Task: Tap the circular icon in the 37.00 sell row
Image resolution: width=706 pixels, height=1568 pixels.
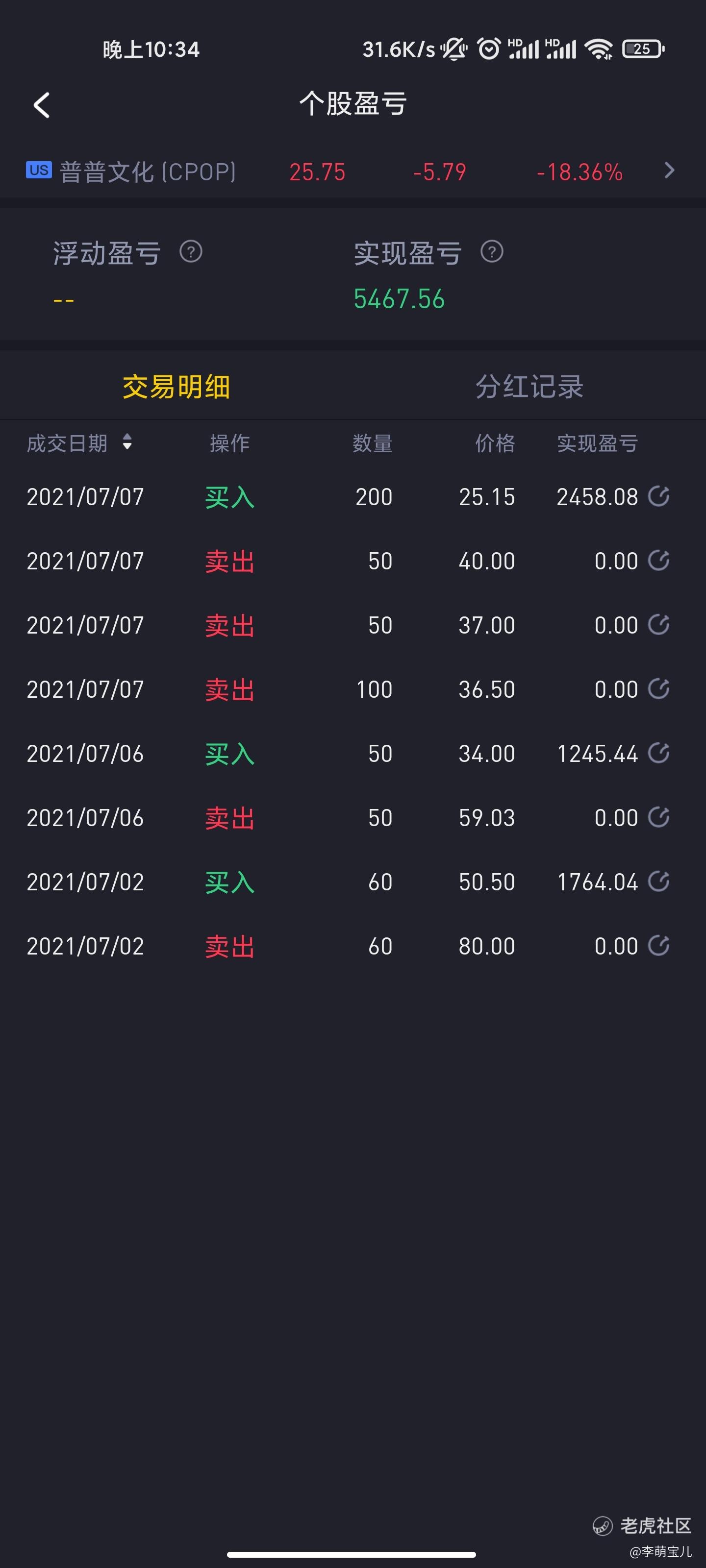Action: pos(658,625)
